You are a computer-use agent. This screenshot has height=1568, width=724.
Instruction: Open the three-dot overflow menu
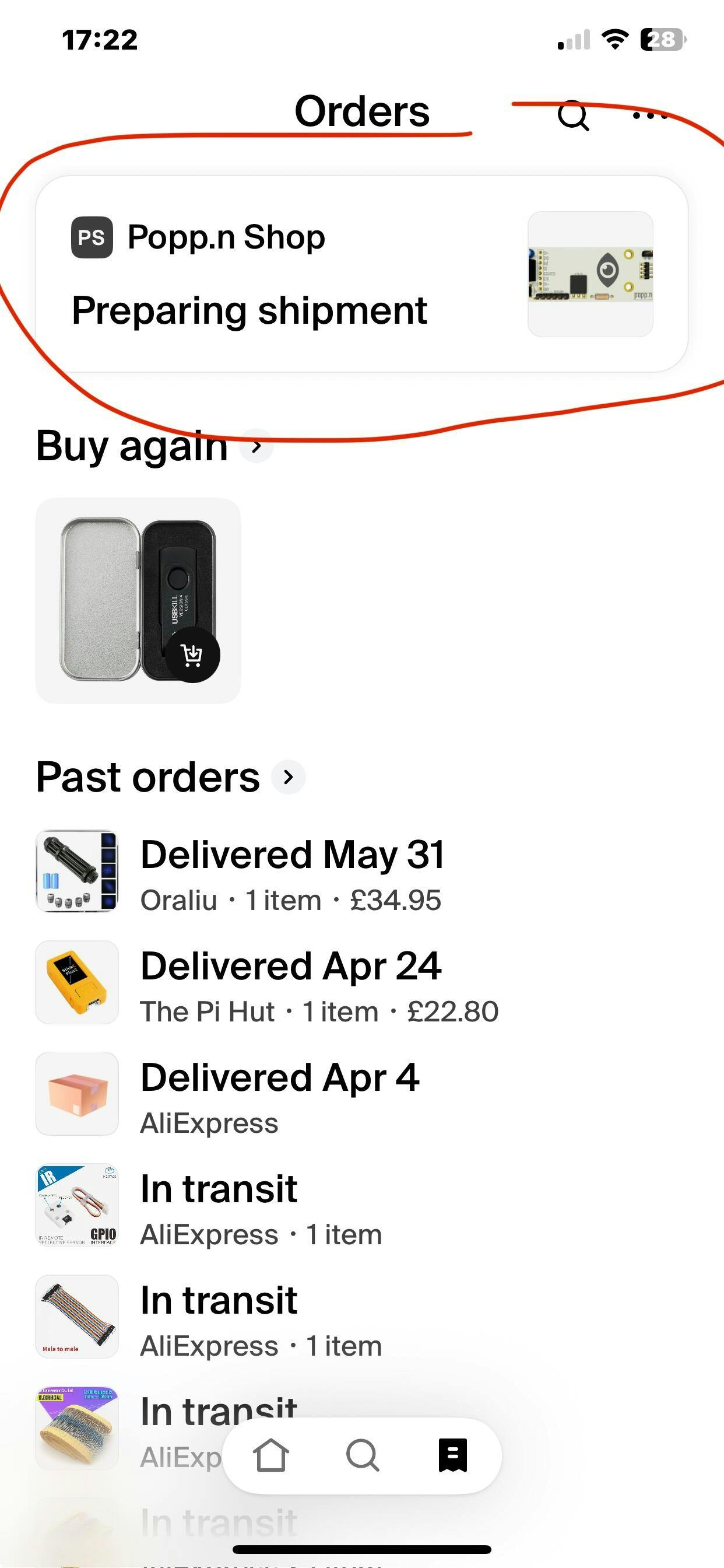(x=650, y=115)
